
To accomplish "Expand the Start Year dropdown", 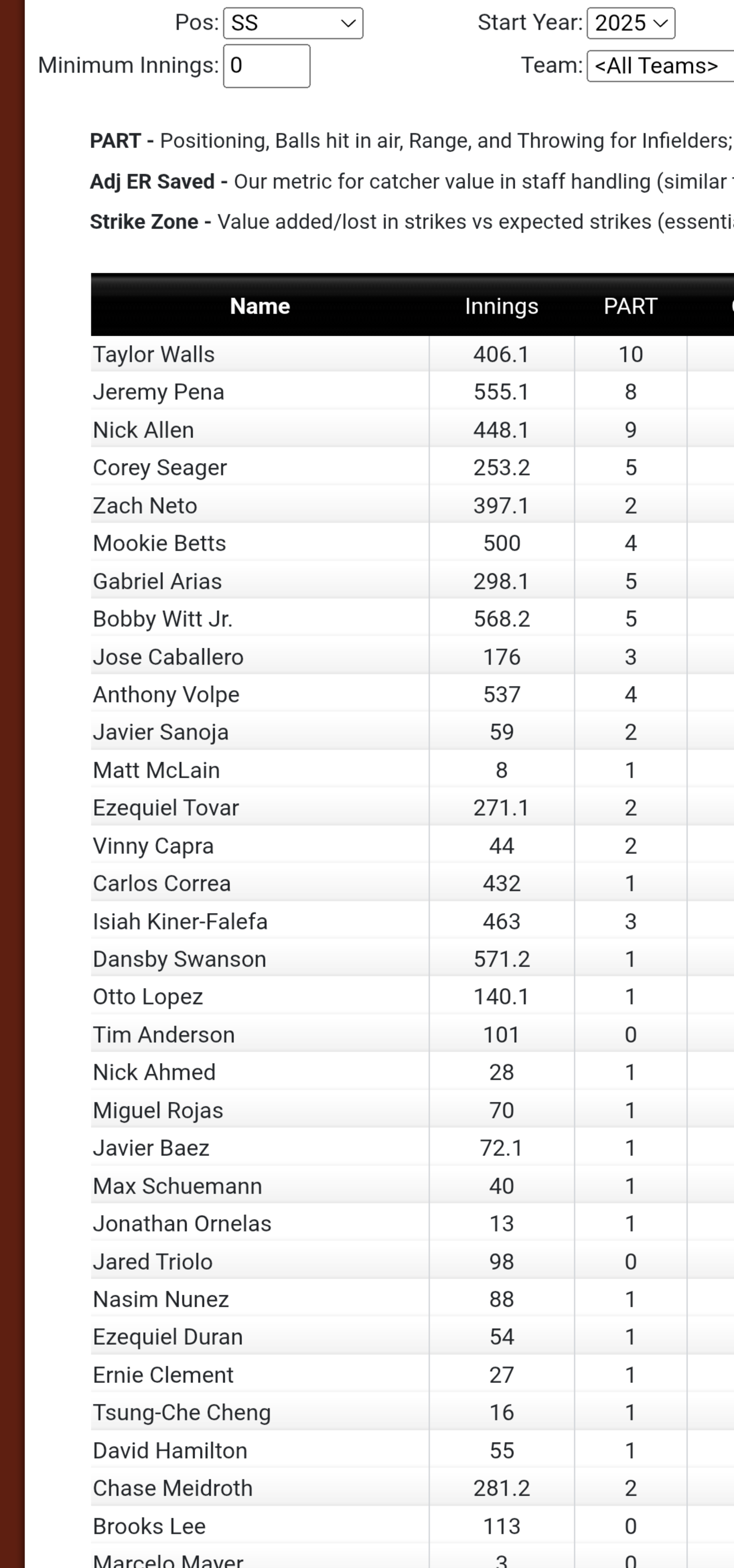I will 630,23.
